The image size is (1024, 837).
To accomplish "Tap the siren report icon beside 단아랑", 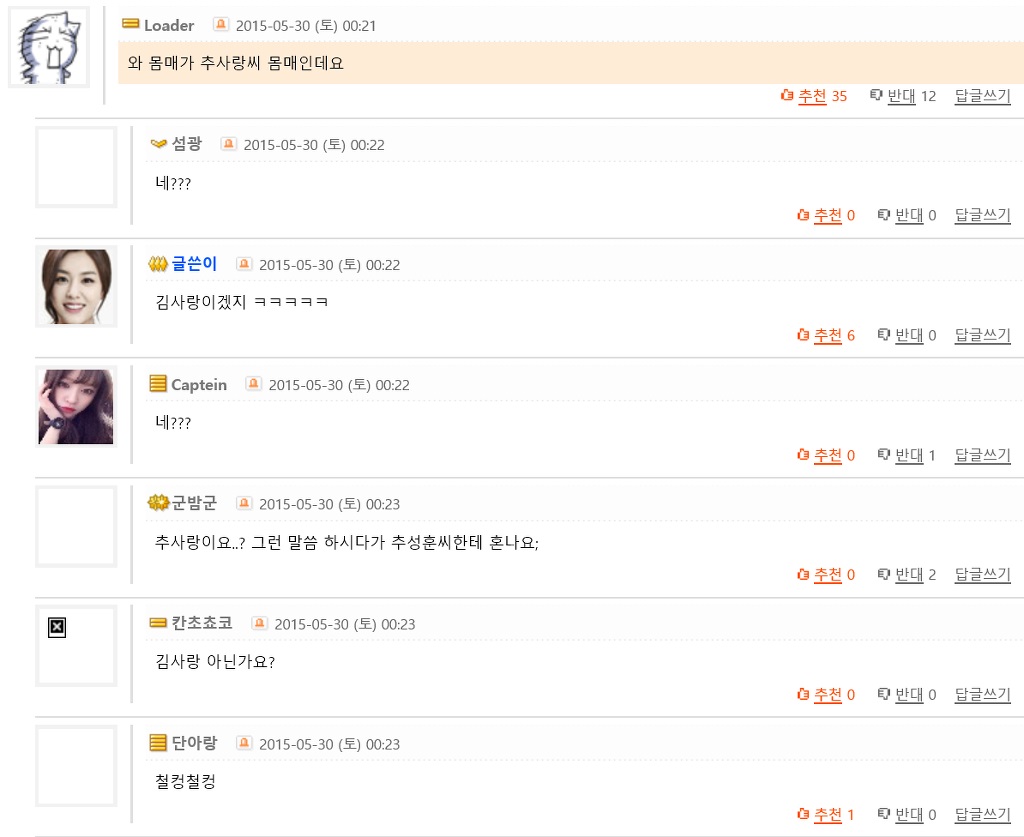I will click(244, 744).
